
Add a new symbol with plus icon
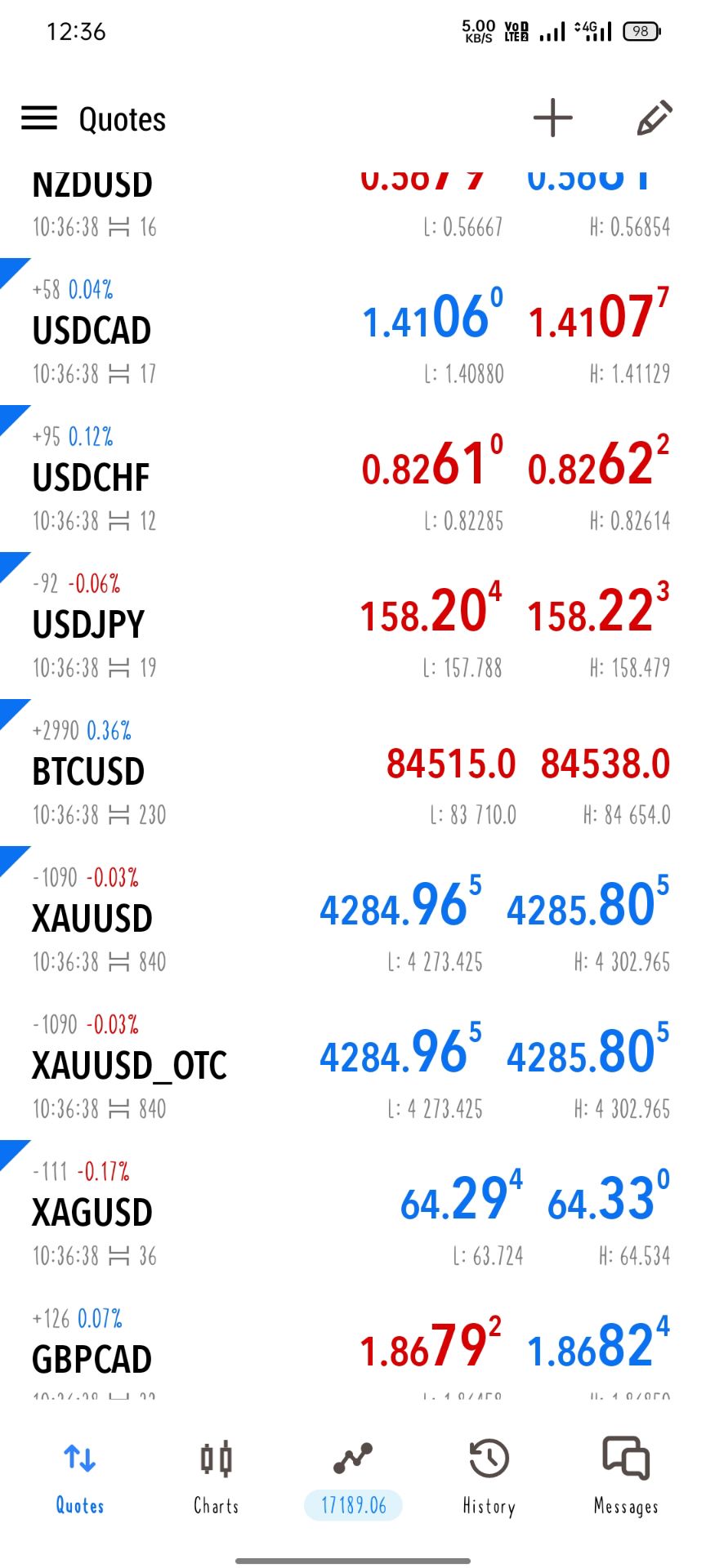[553, 118]
